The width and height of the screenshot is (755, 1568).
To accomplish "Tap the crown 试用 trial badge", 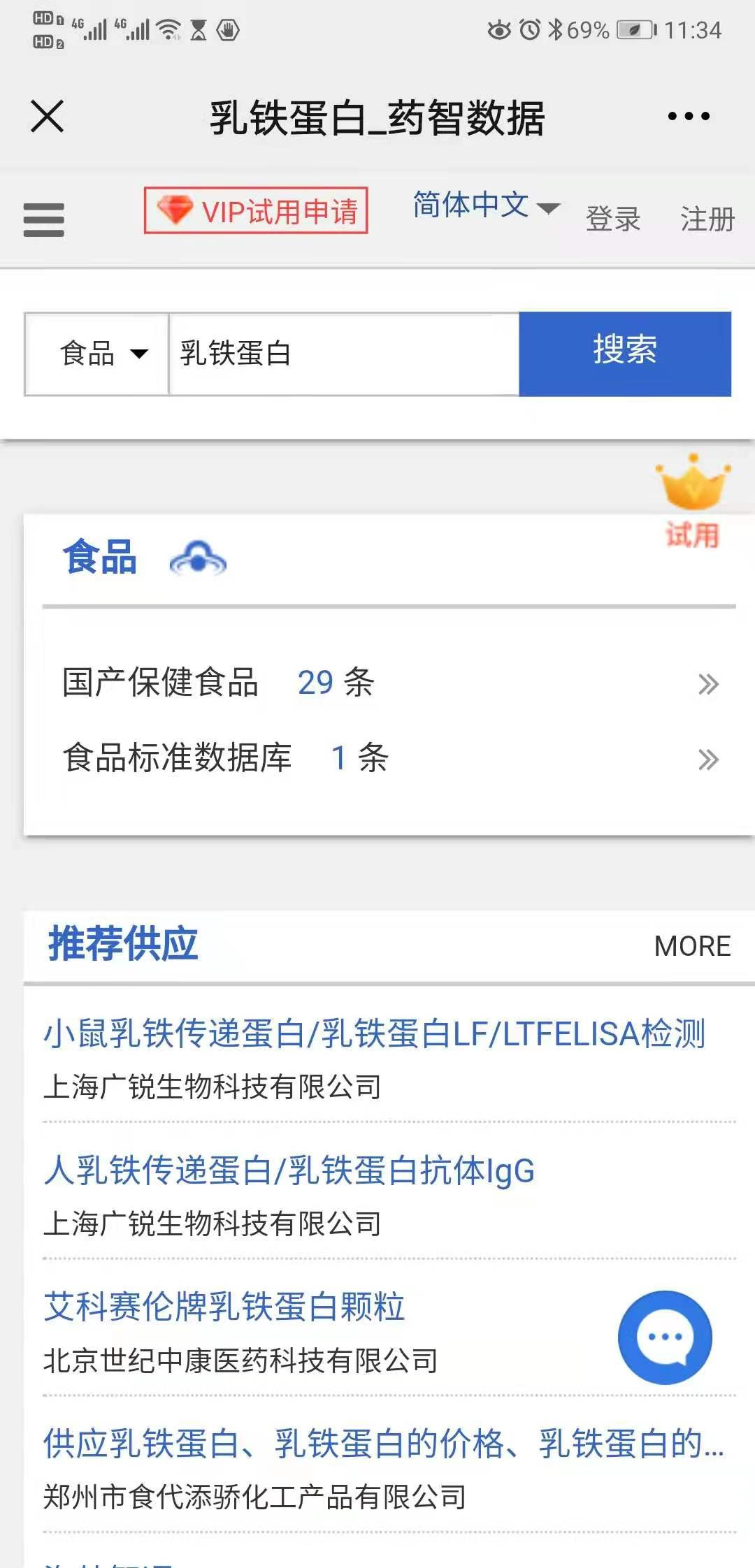I will click(x=692, y=500).
